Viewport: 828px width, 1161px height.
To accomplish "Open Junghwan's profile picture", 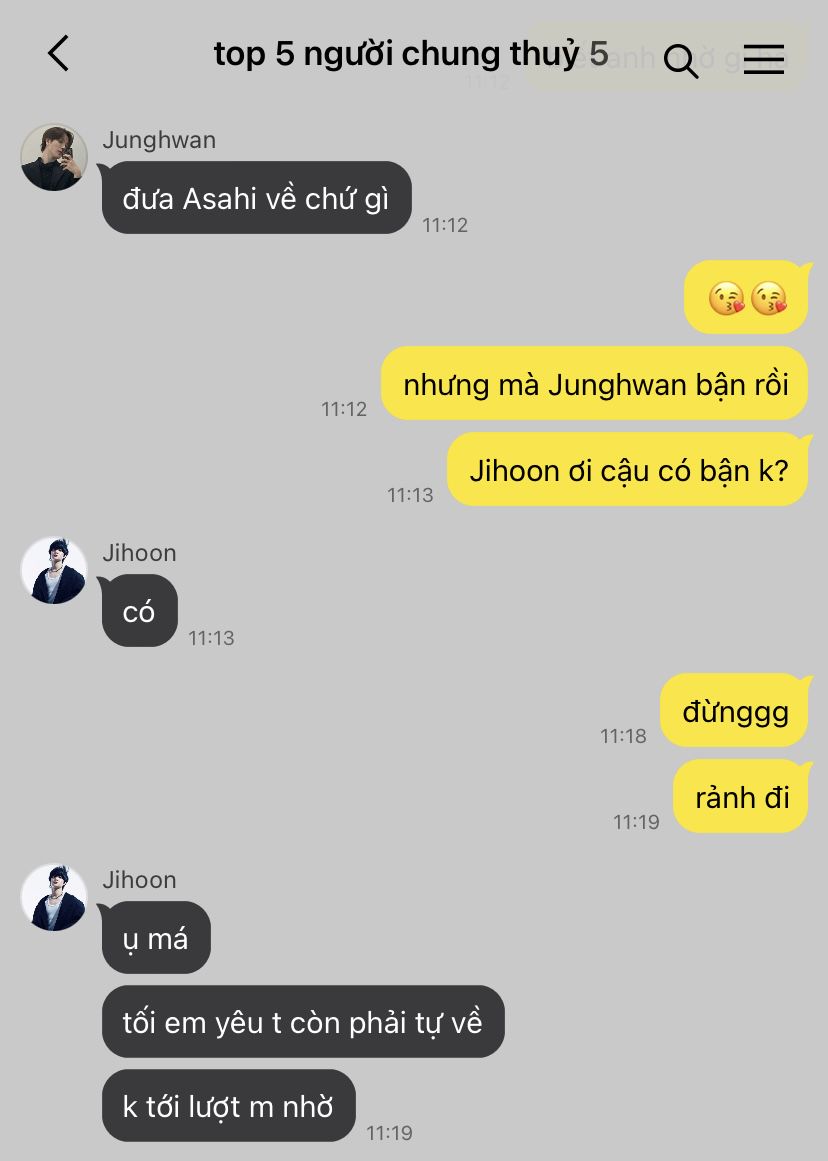I will pyautogui.click(x=54, y=157).
